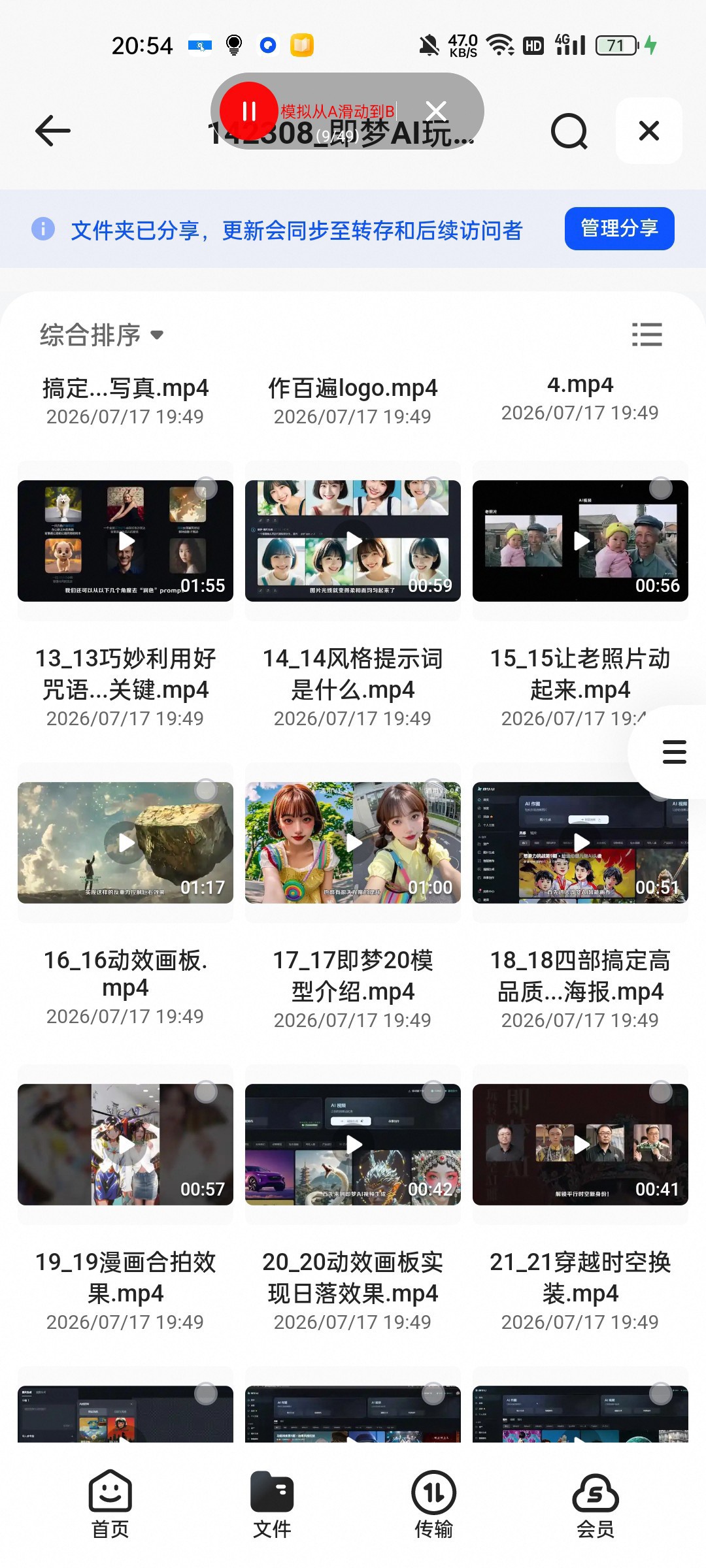This screenshot has width=706, height=1568.
Task: Go back using the arrow icon
Action: pyautogui.click(x=52, y=131)
